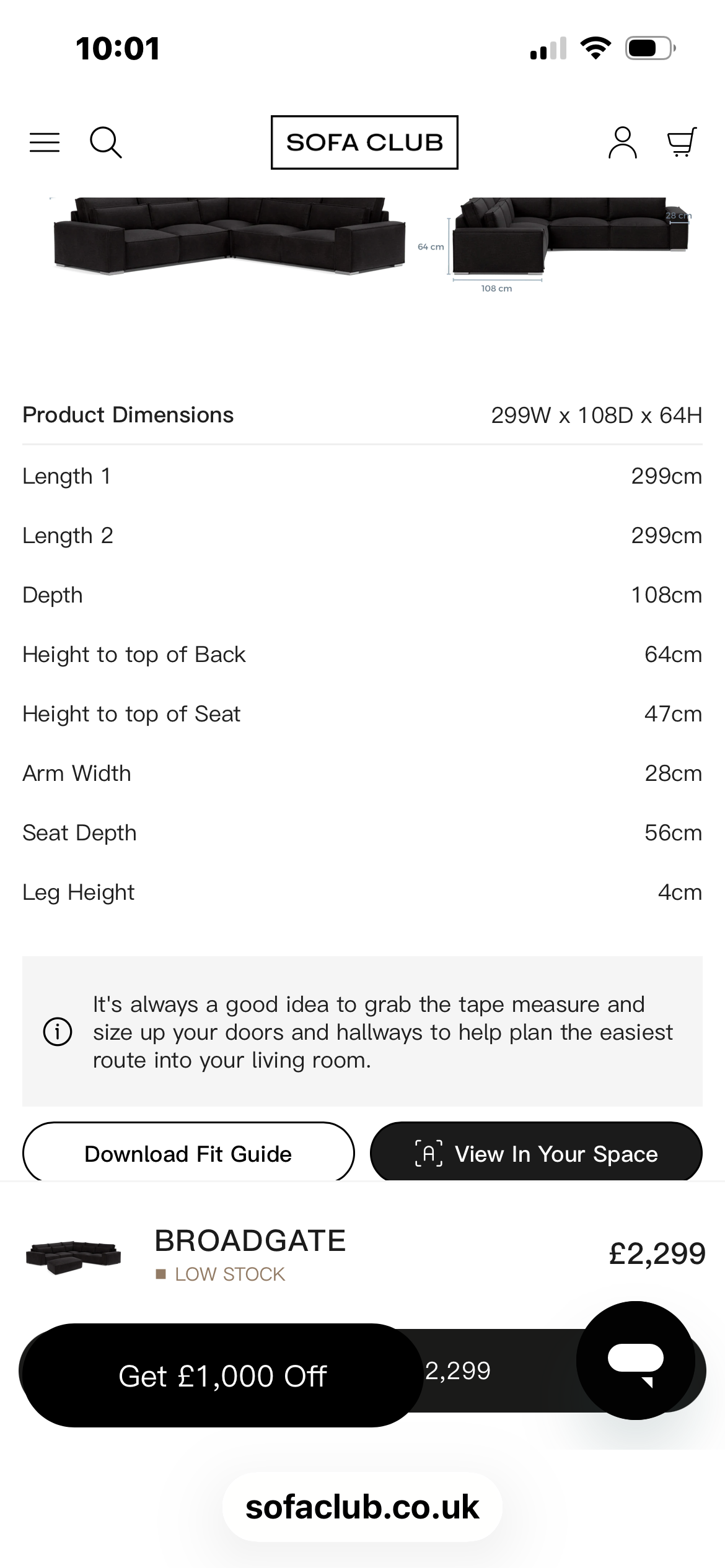Tap the sofaclub.co.uk address pill

(x=362, y=1507)
